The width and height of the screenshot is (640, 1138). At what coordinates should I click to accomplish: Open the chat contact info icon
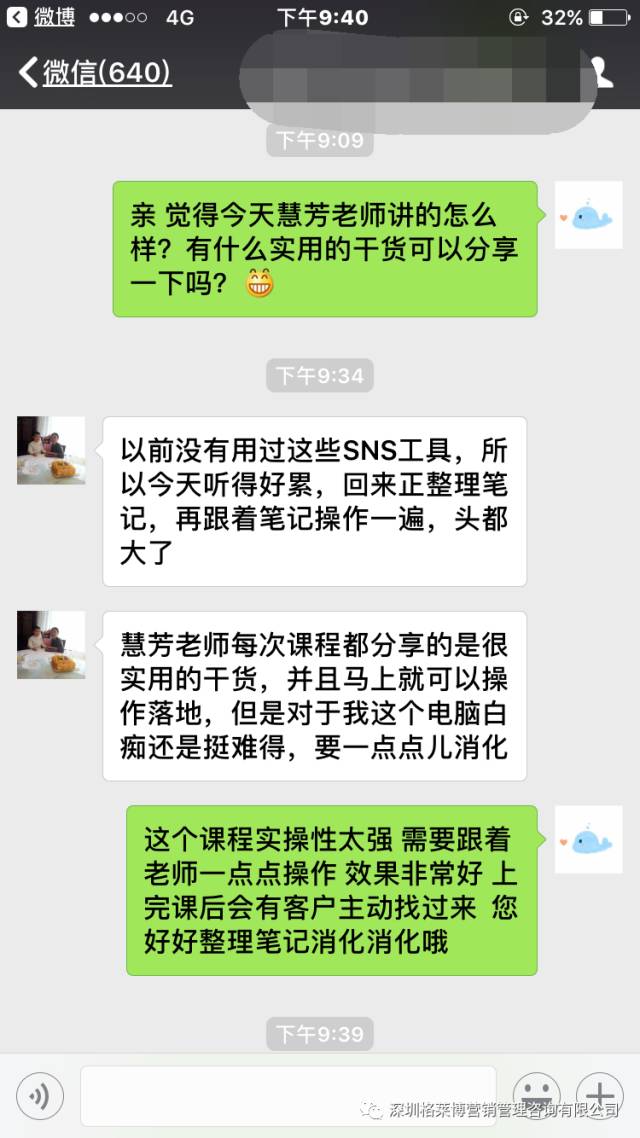[x=601, y=72]
